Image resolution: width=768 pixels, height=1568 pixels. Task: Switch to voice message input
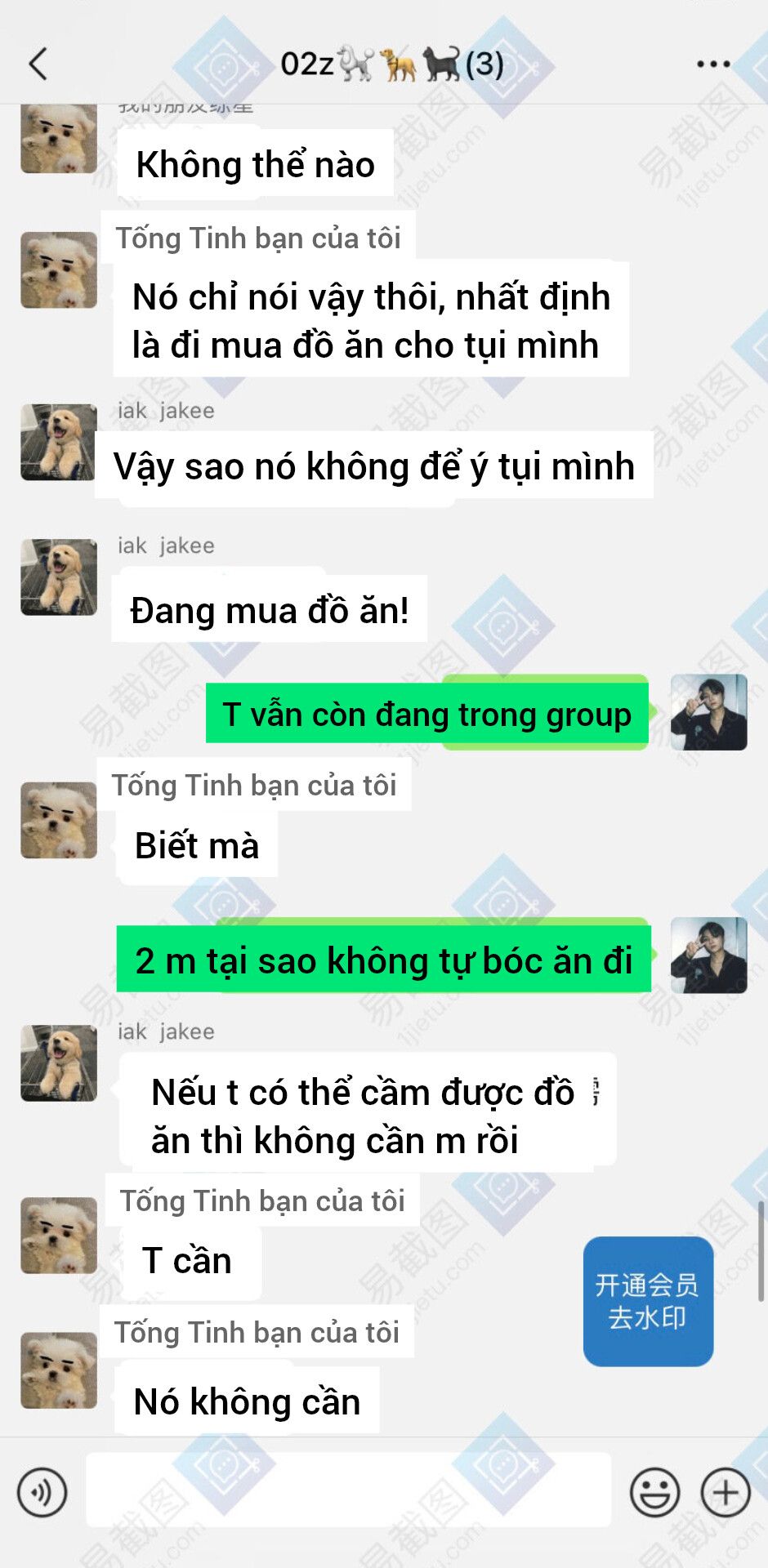pyautogui.click(x=42, y=1492)
